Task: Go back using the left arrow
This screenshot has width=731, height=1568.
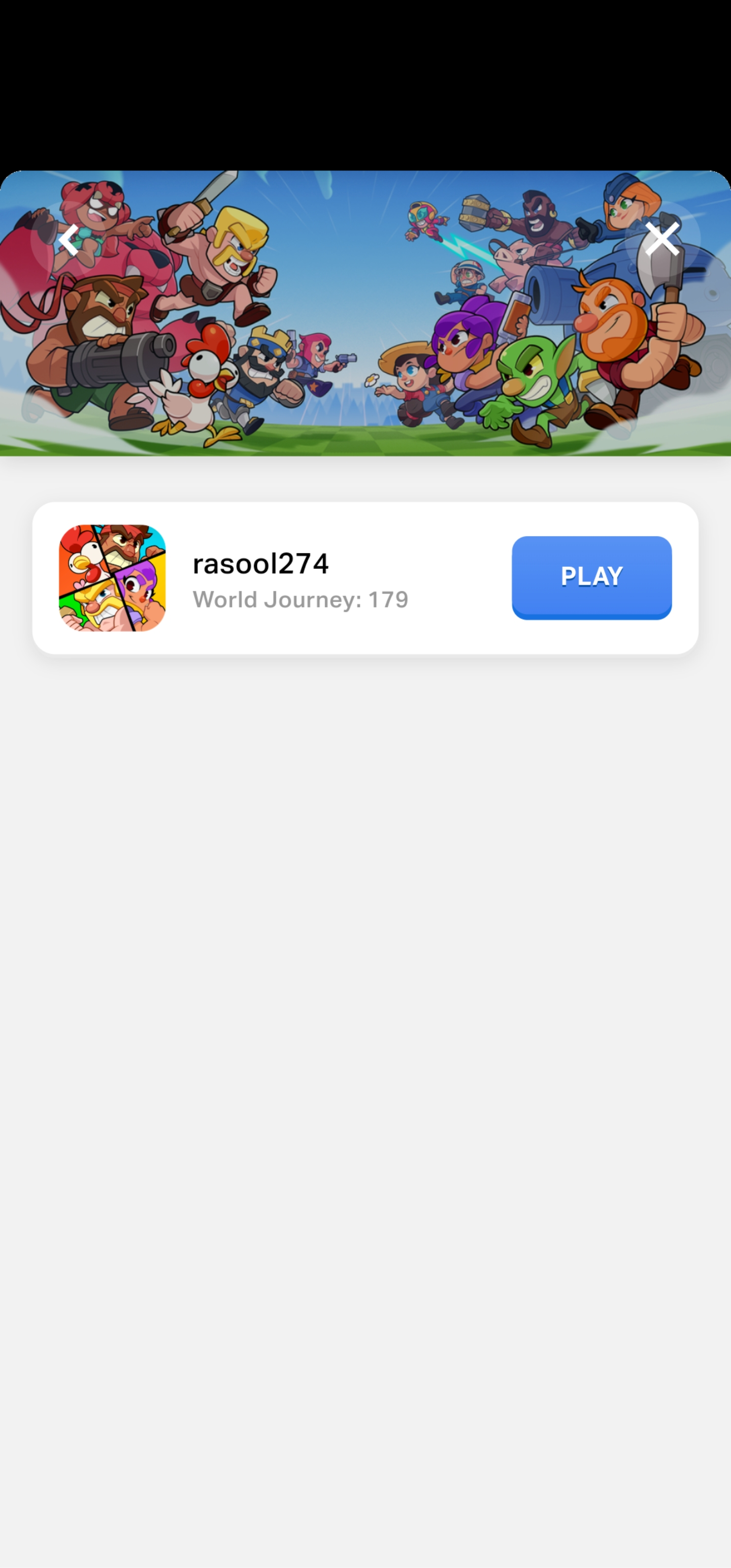Action: tap(68, 239)
